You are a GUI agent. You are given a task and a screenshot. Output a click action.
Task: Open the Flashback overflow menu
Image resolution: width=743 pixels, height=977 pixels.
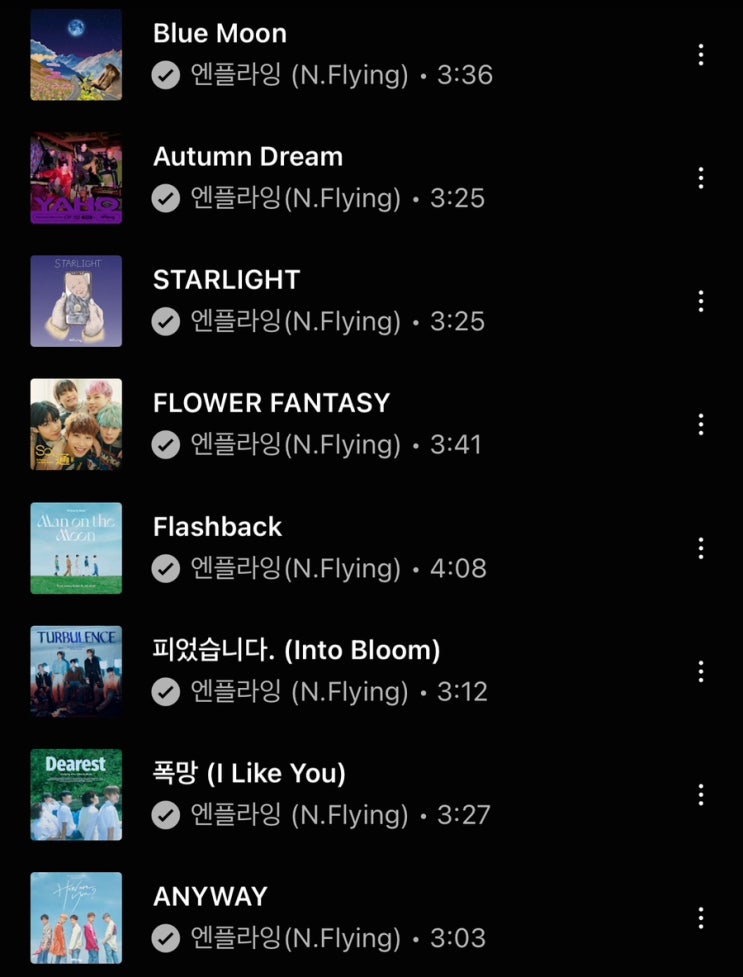pos(701,548)
